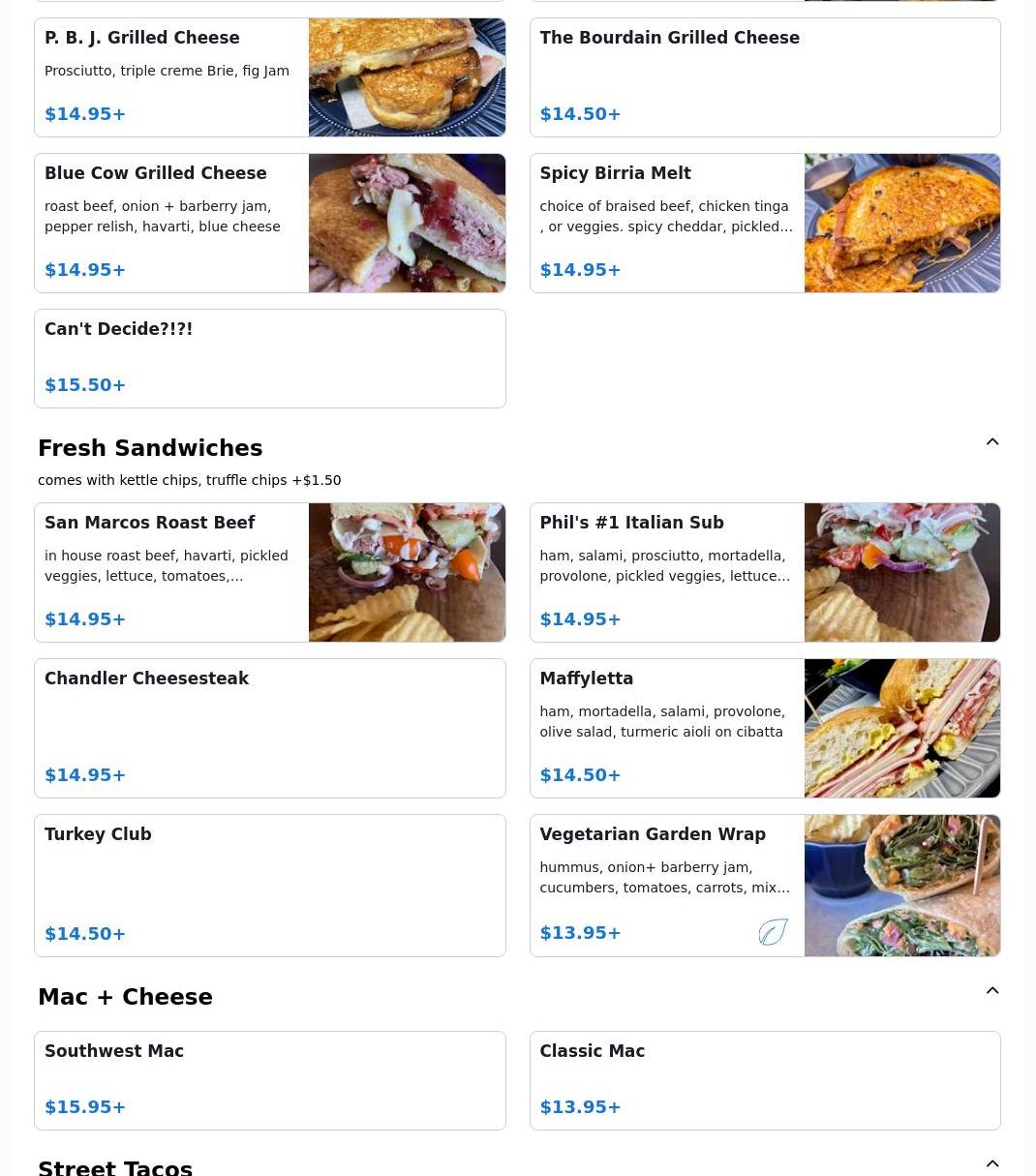Collapse the Fresh Sandwiches section
The height and width of the screenshot is (1176, 1036).
tap(991, 442)
